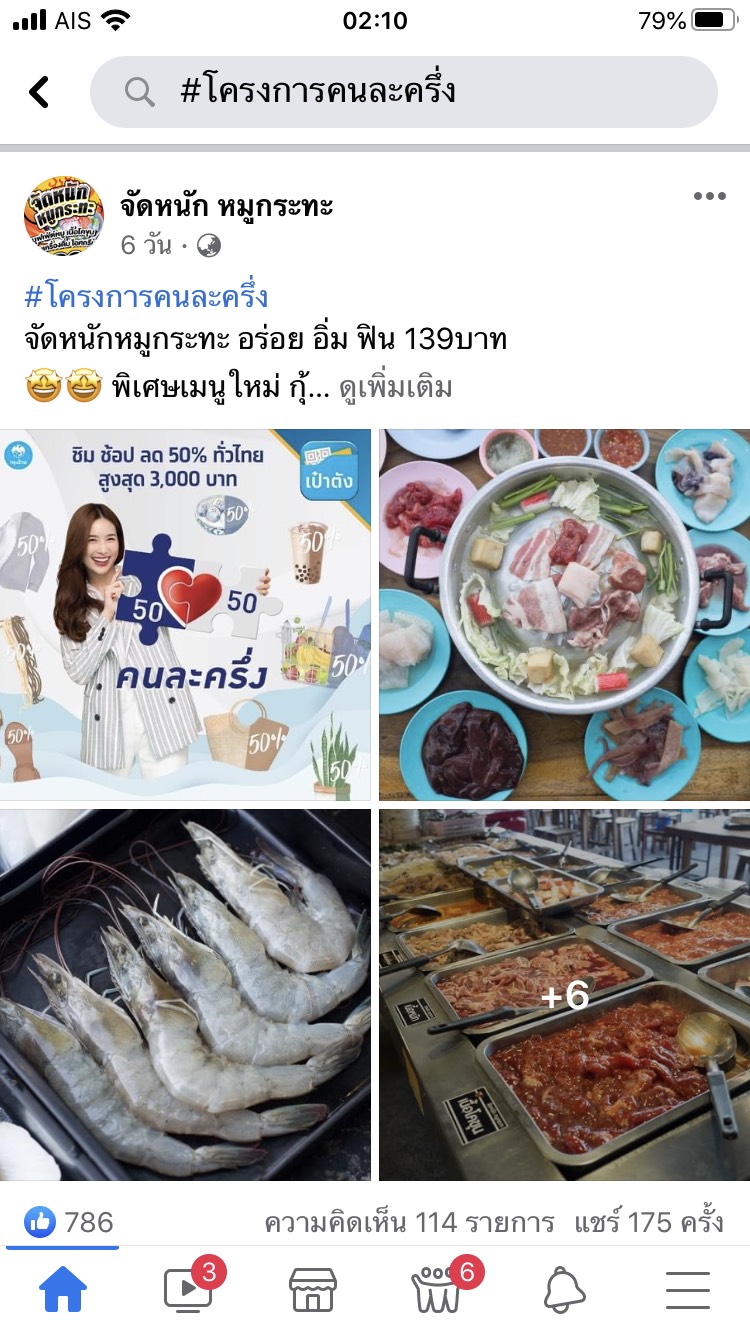Switch to the Home tab
The height and width of the screenshot is (1334, 750).
click(62, 1290)
